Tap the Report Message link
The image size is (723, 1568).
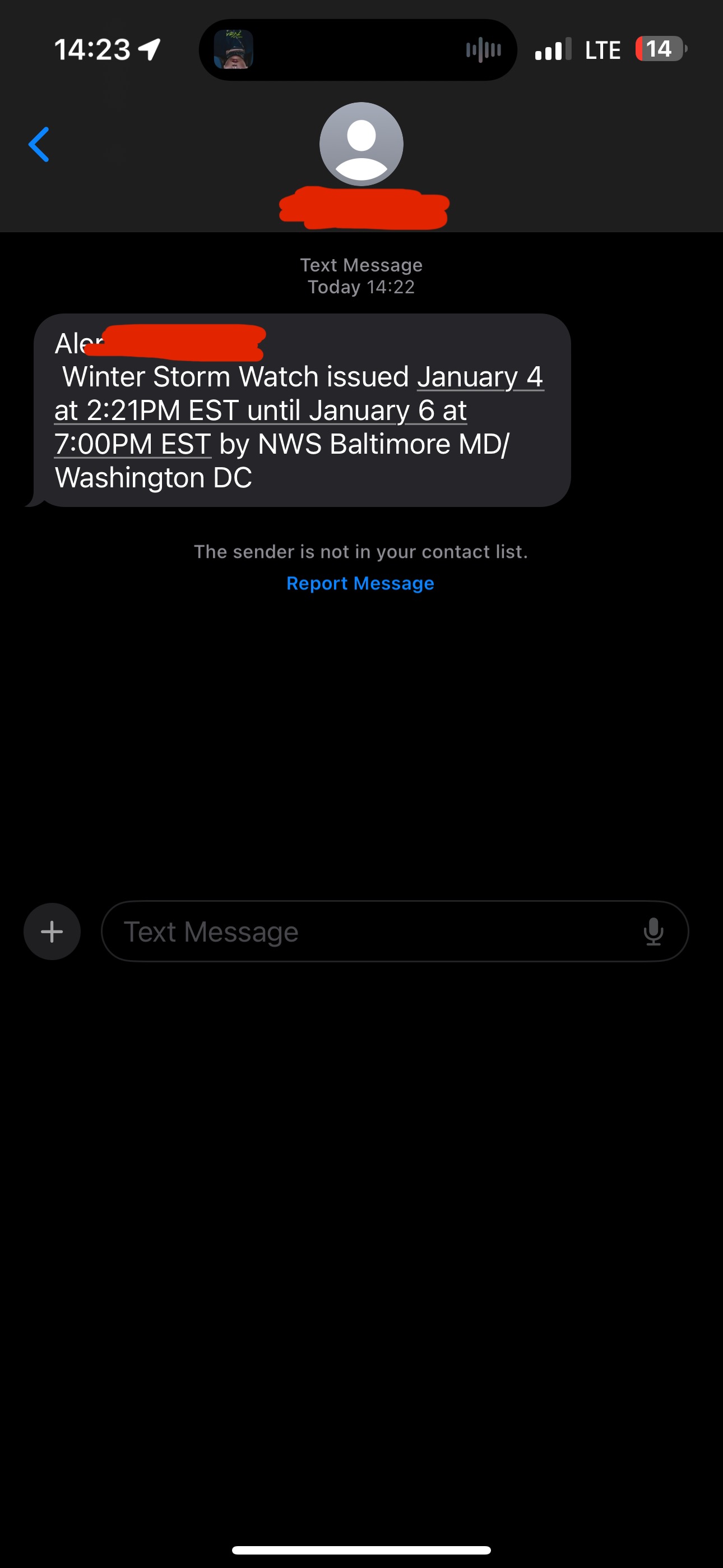coord(361,583)
